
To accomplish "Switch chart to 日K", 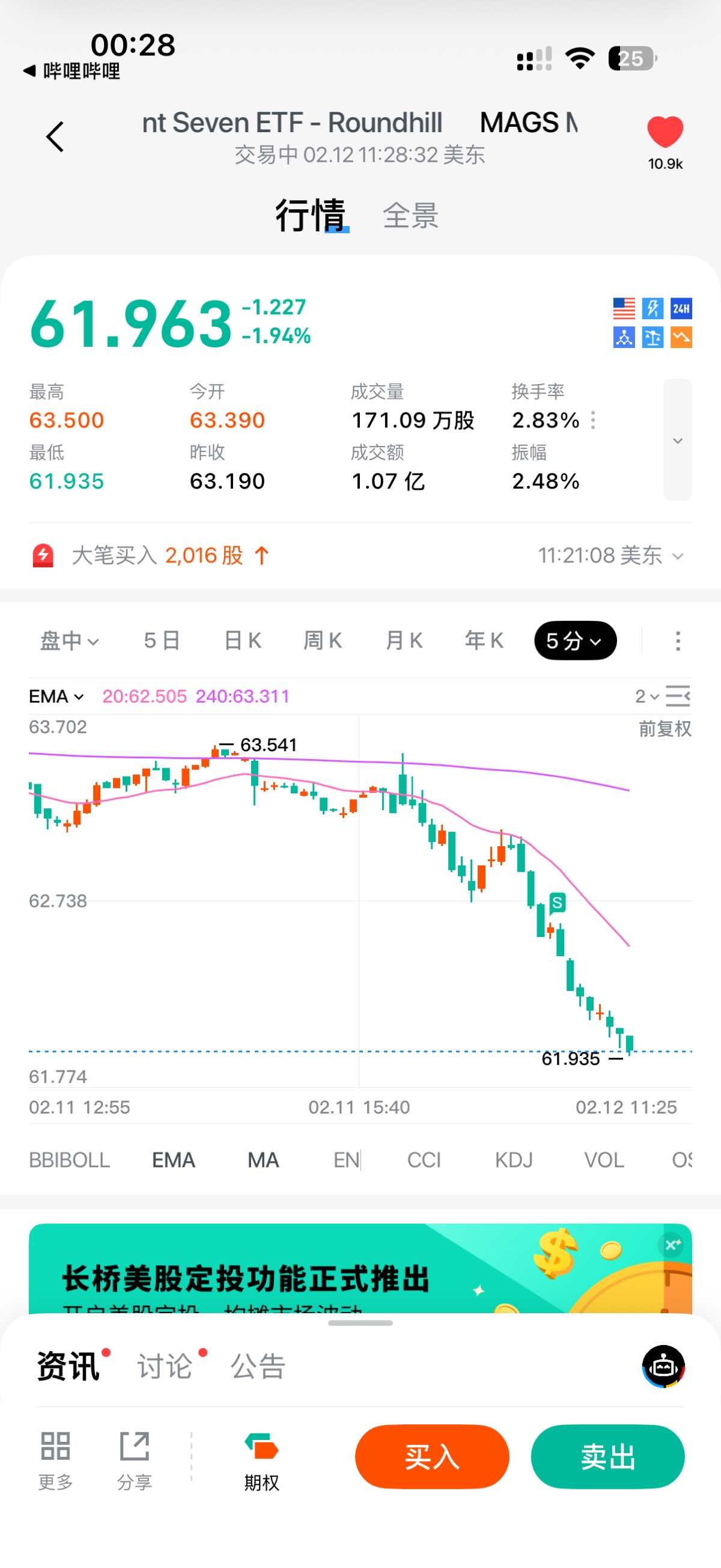I will pyautogui.click(x=243, y=640).
